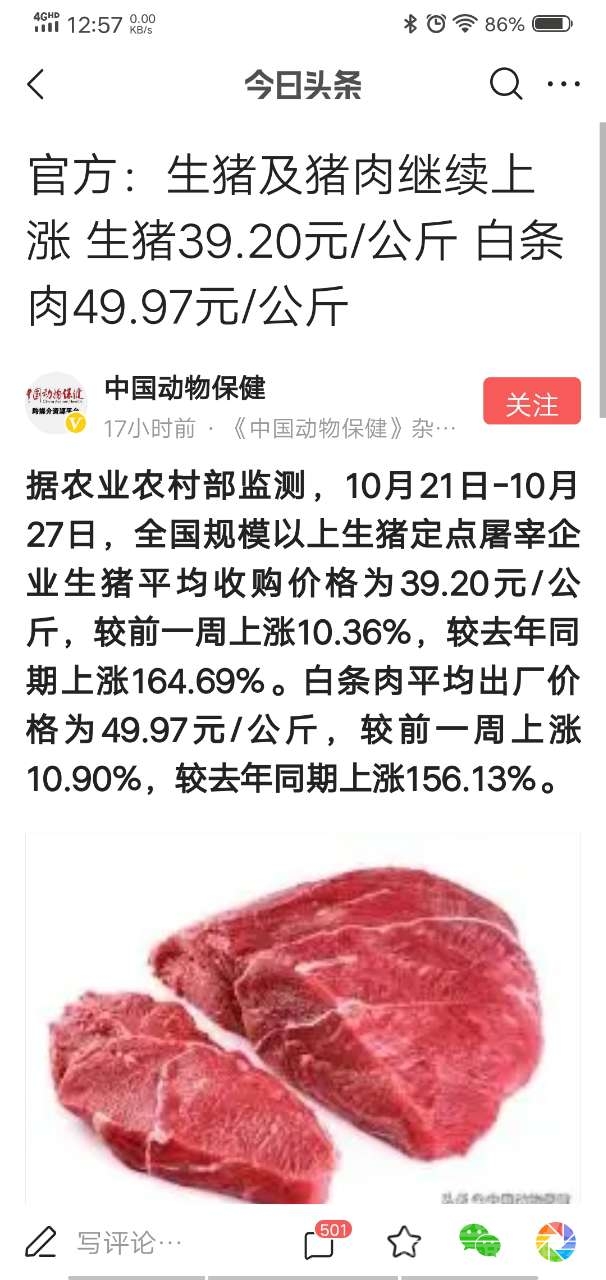This screenshot has height=1280, width=606.
Task: Open search from the top bar
Action: pos(506,85)
